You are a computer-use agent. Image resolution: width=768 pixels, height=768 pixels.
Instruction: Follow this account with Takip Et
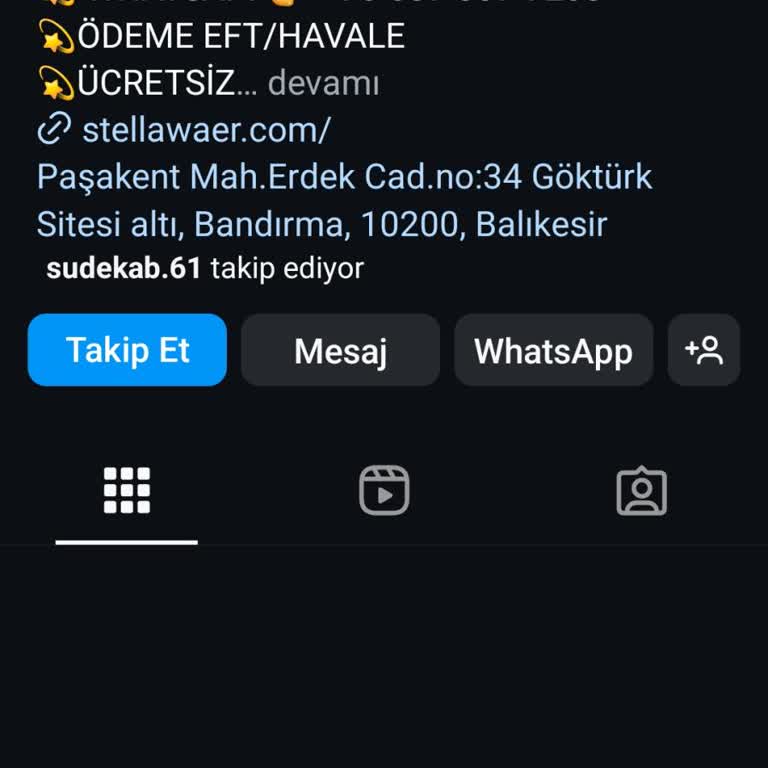tap(127, 350)
